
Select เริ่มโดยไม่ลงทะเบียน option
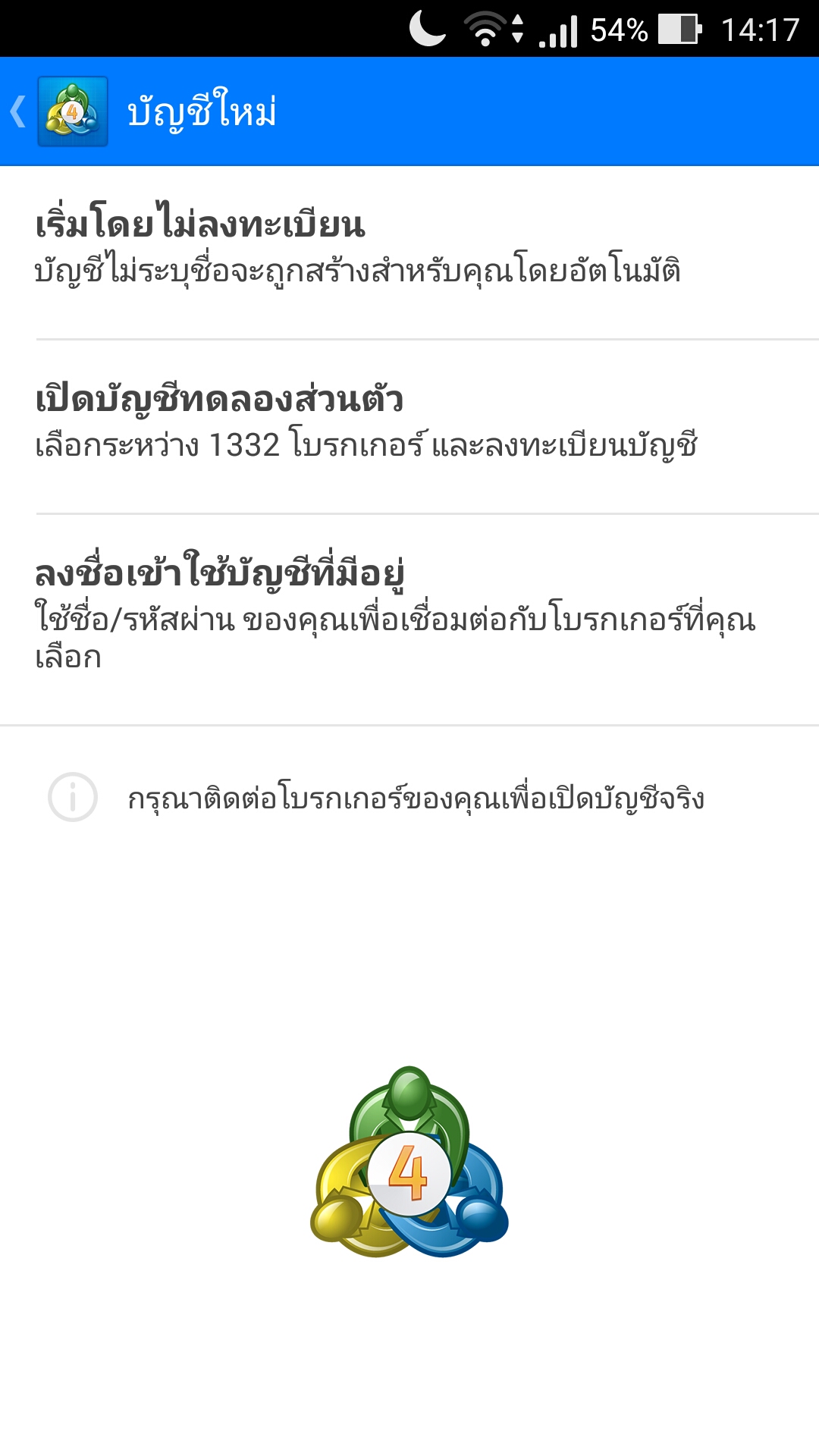click(x=409, y=253)
